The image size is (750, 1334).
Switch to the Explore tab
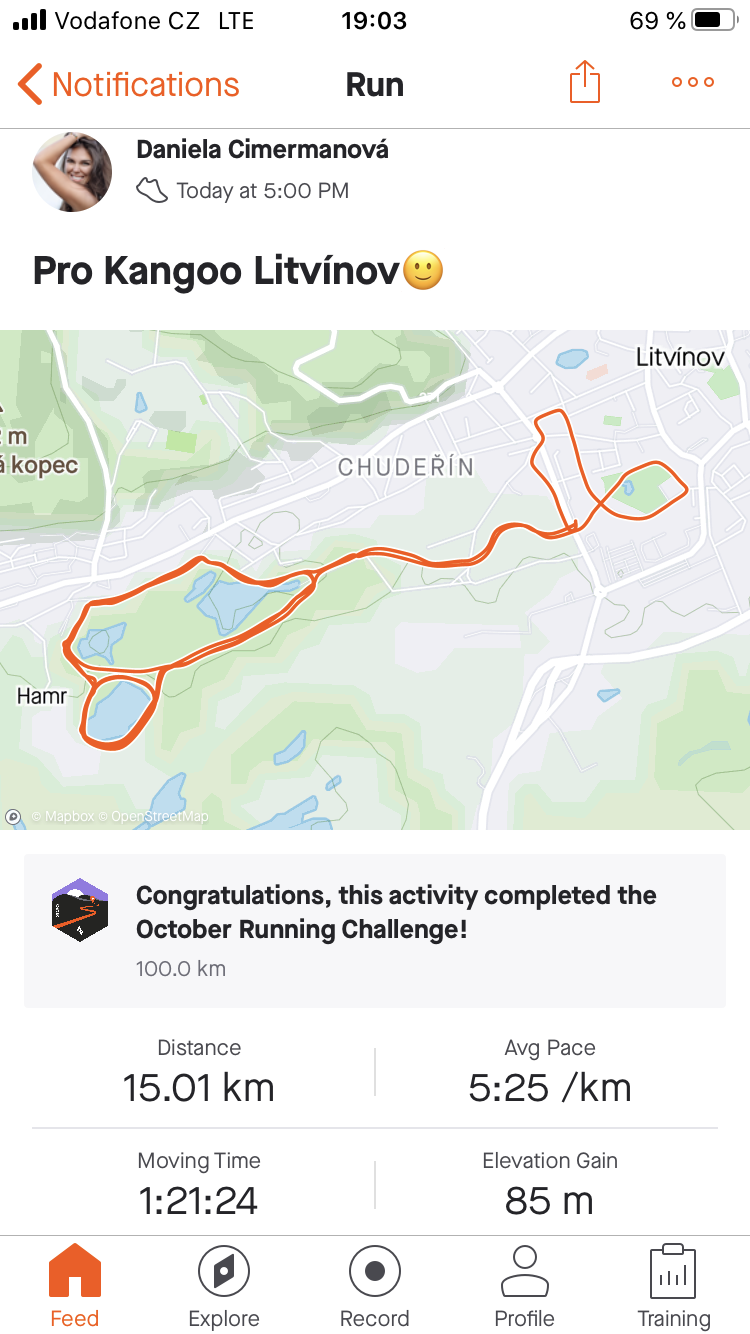click(x=225, y=1286)
